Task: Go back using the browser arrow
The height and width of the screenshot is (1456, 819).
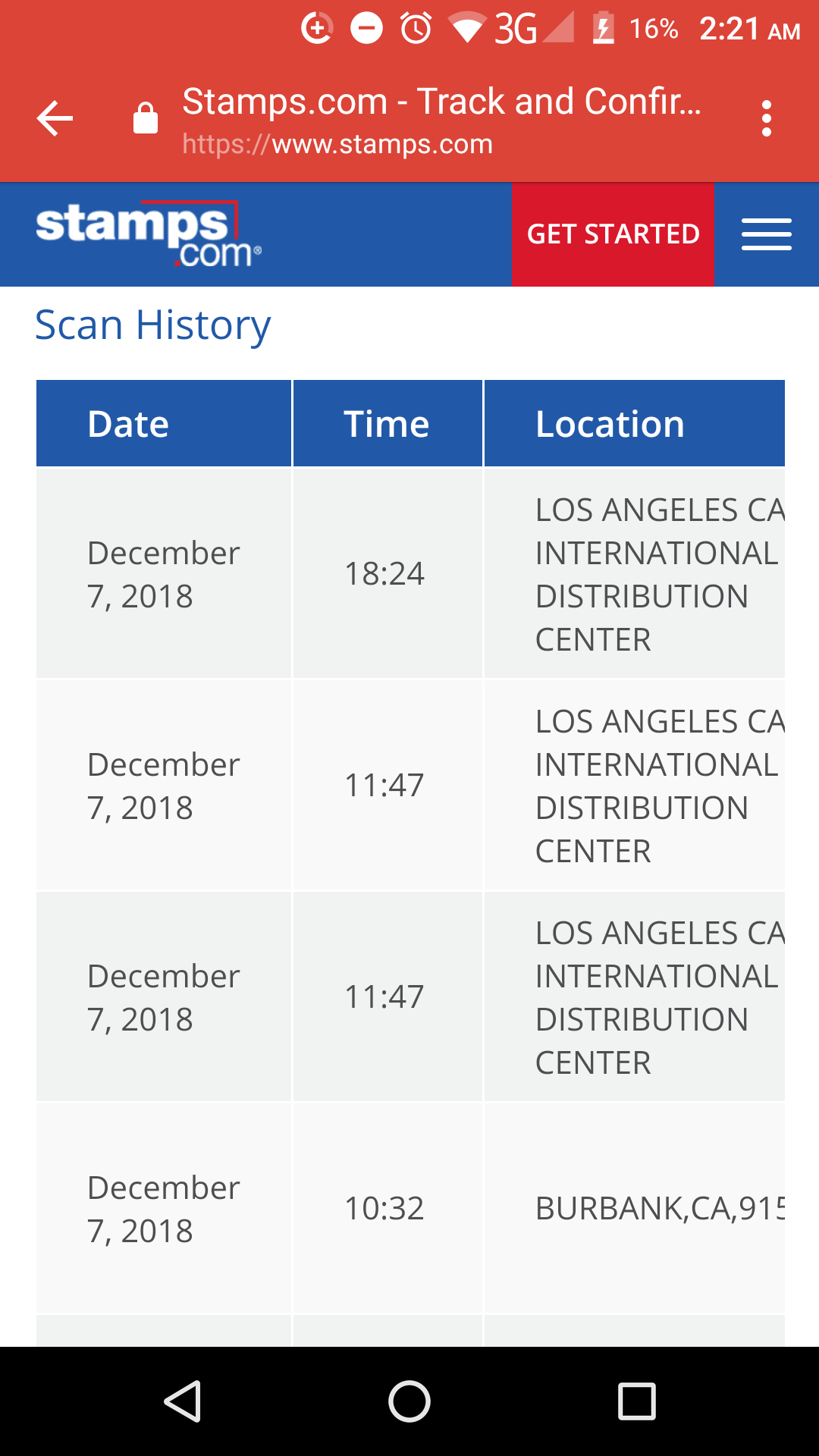Action: point(55,118)
